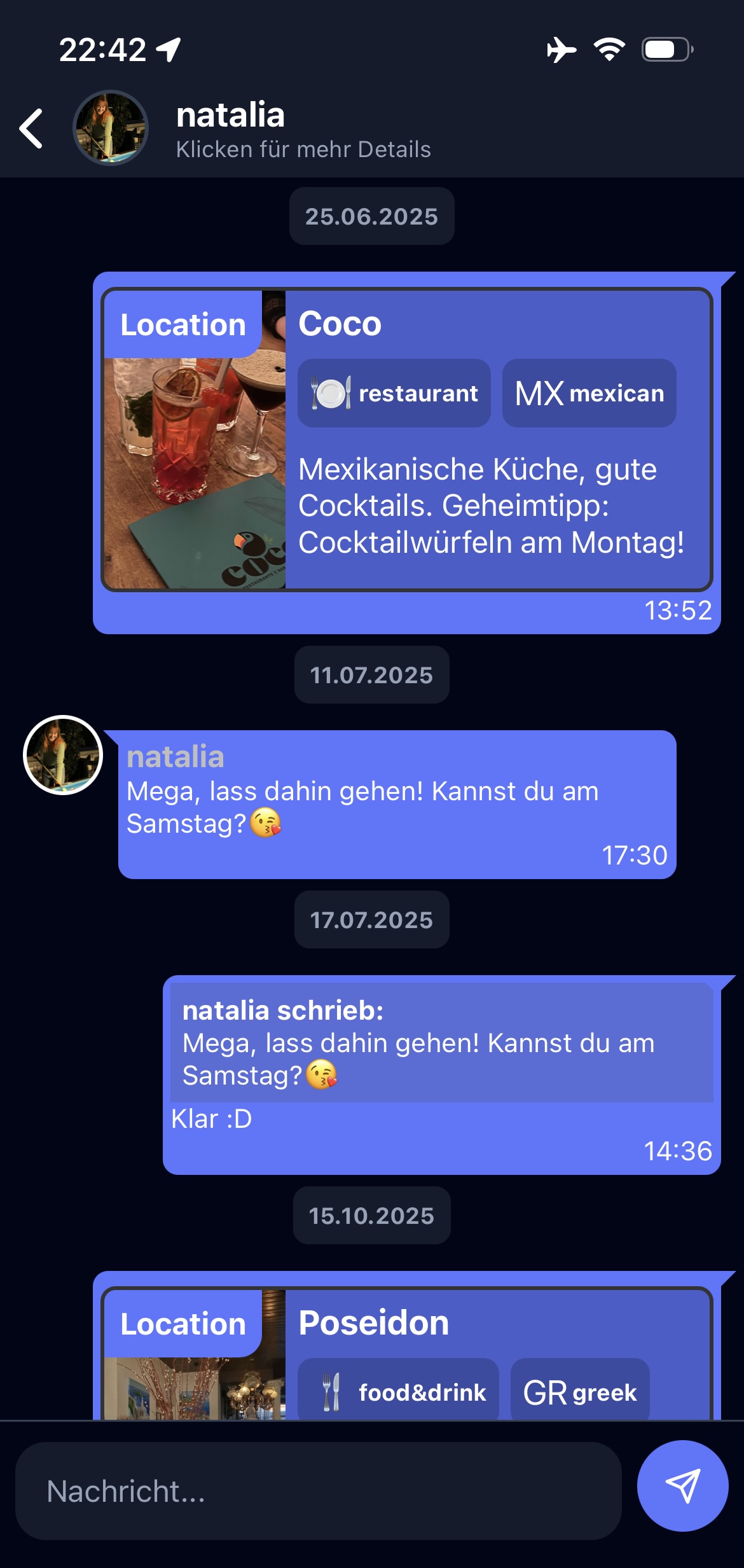744x1568 pixels.
Task: Toggle the Location badge on the Poseidon card
Action: (x=183, y=1324)
